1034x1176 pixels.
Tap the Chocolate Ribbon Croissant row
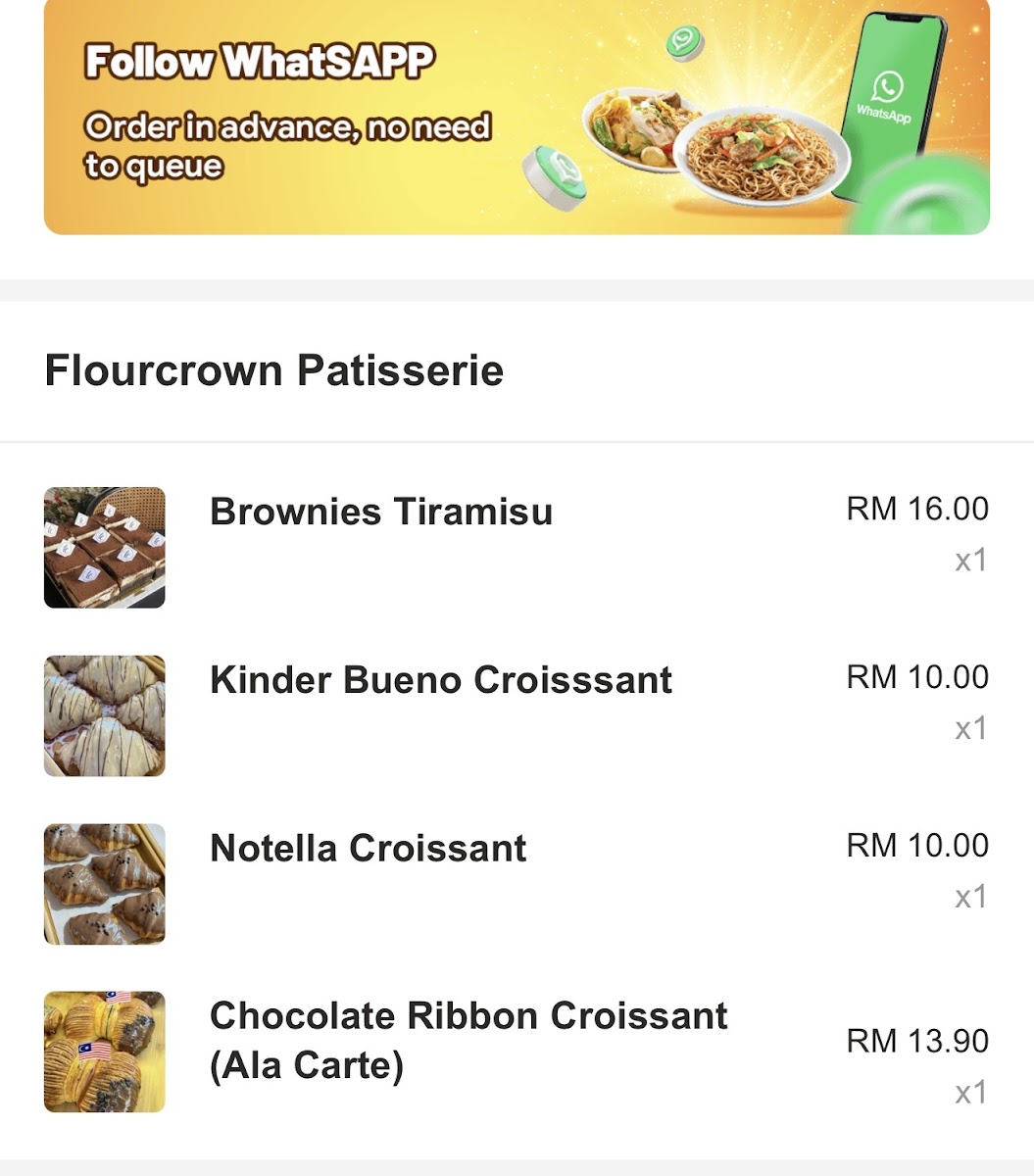pos(468,1041)
